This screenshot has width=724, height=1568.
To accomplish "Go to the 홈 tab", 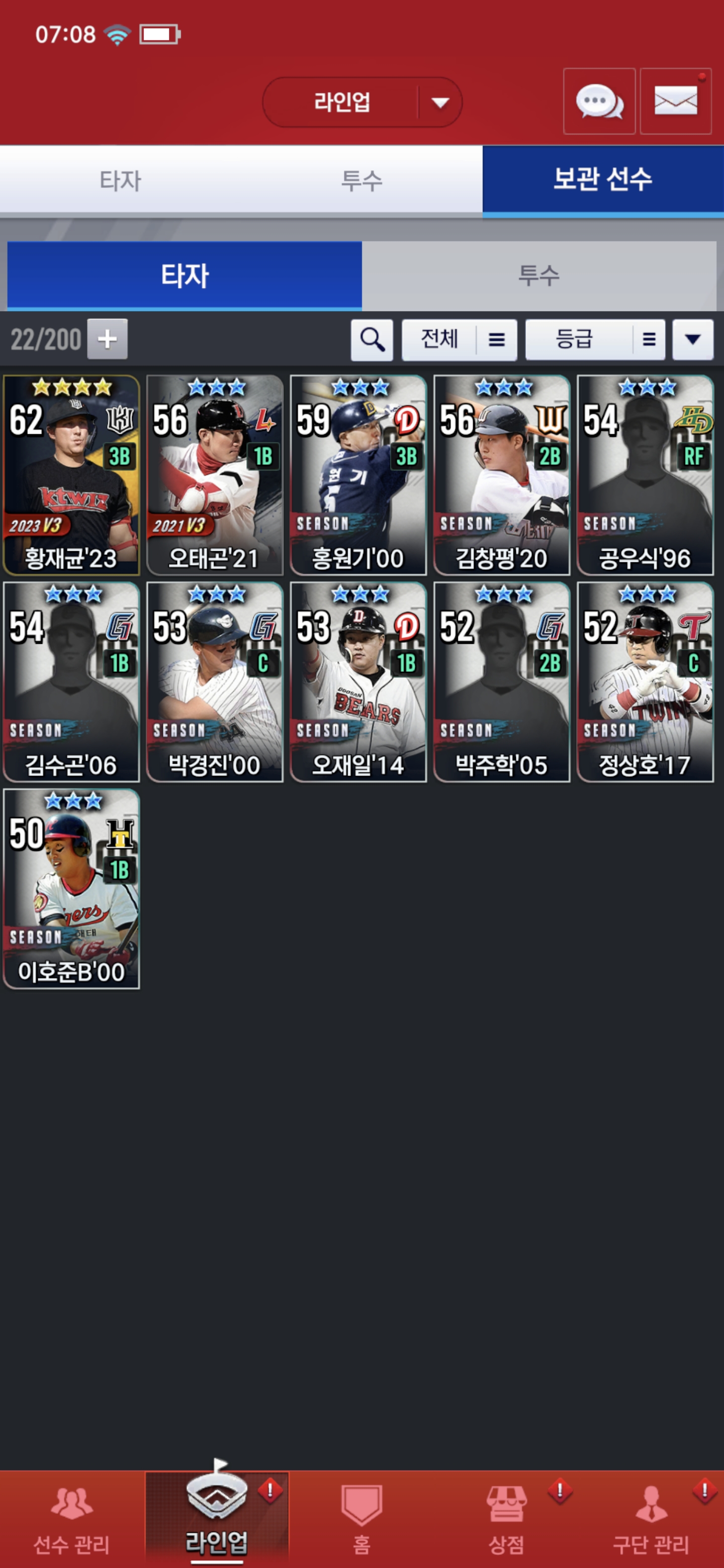I will 361,1519.
